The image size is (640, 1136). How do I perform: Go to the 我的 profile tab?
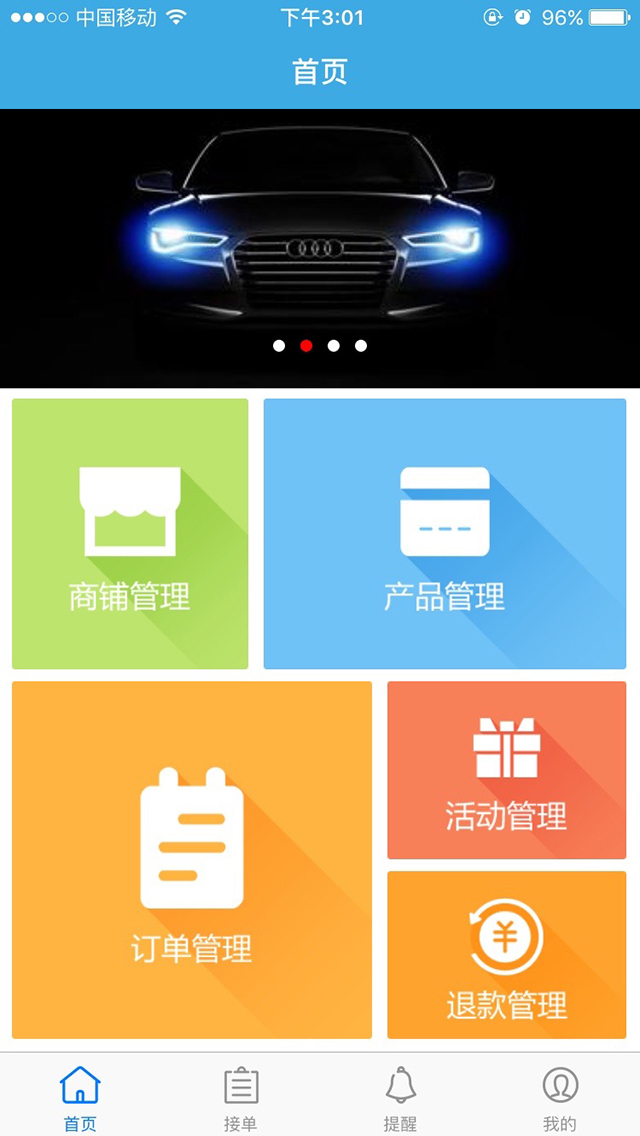point(560,1097)
